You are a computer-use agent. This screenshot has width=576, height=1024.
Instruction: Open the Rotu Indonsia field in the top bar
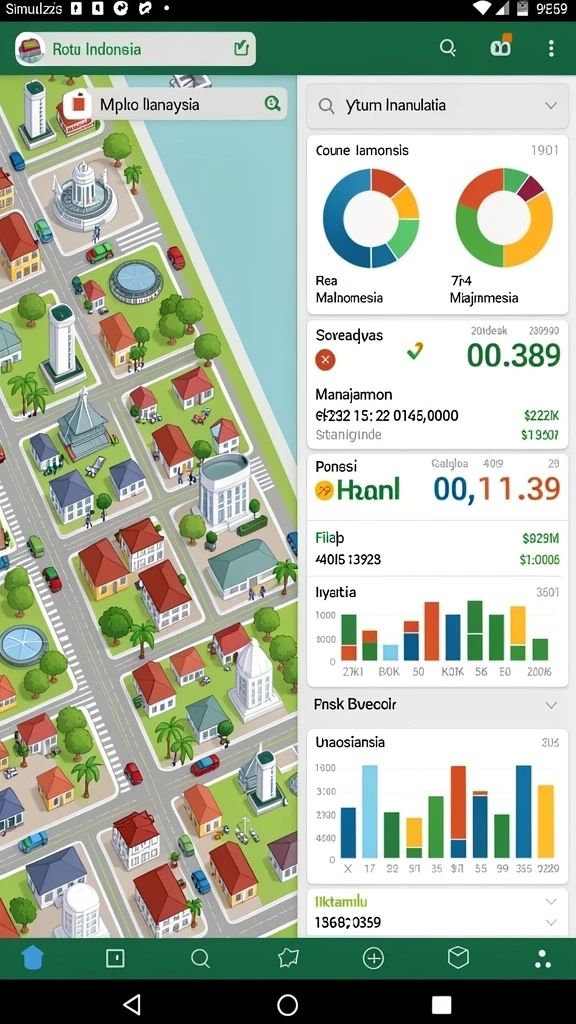tap(135, 49)
